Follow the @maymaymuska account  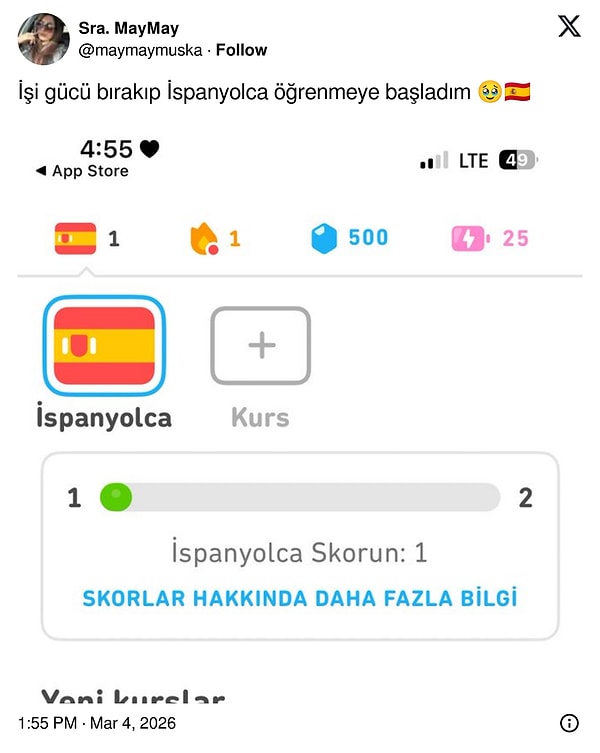(242, 50)
